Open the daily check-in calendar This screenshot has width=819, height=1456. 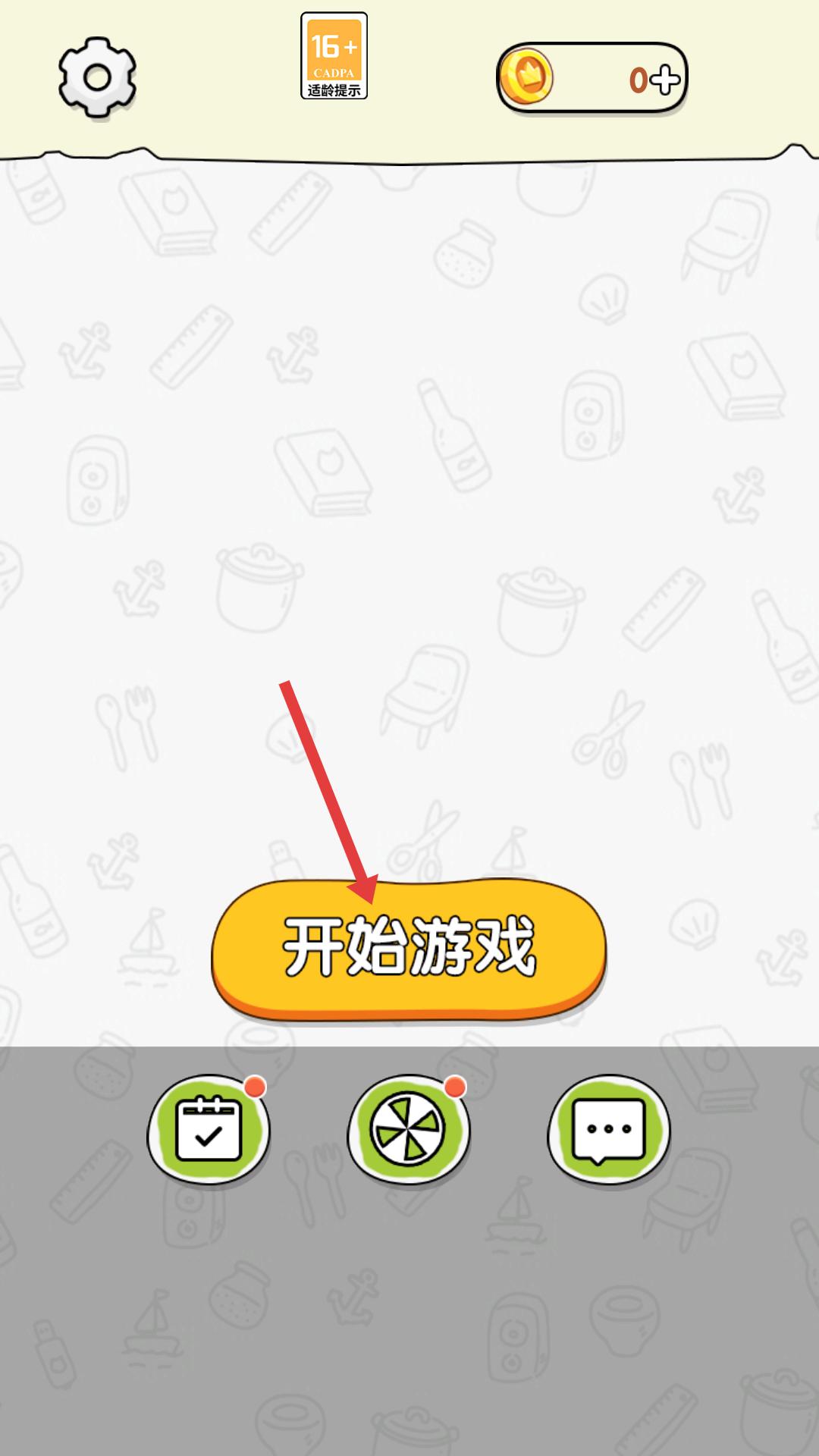pyautogui.click(x=209, y=1130)
